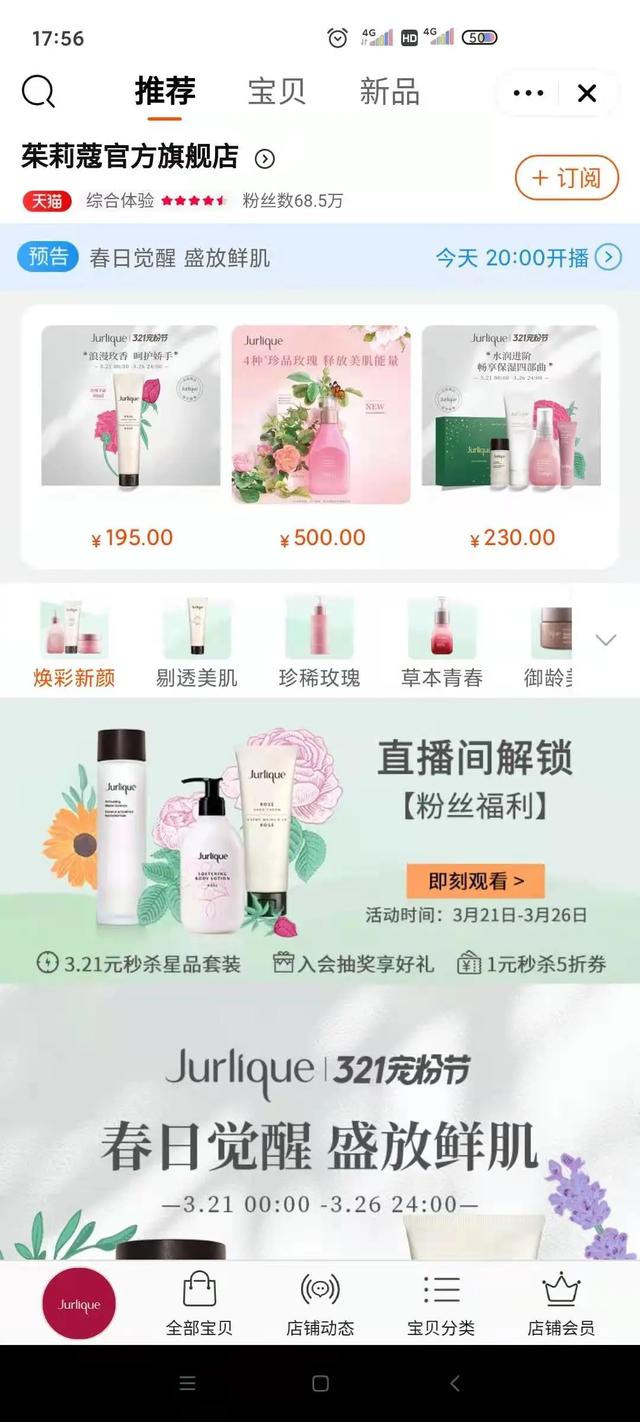The height and width of the screenshot is (1422, 640).
Task: Open the store search icon
Action: tap(38, 93)
